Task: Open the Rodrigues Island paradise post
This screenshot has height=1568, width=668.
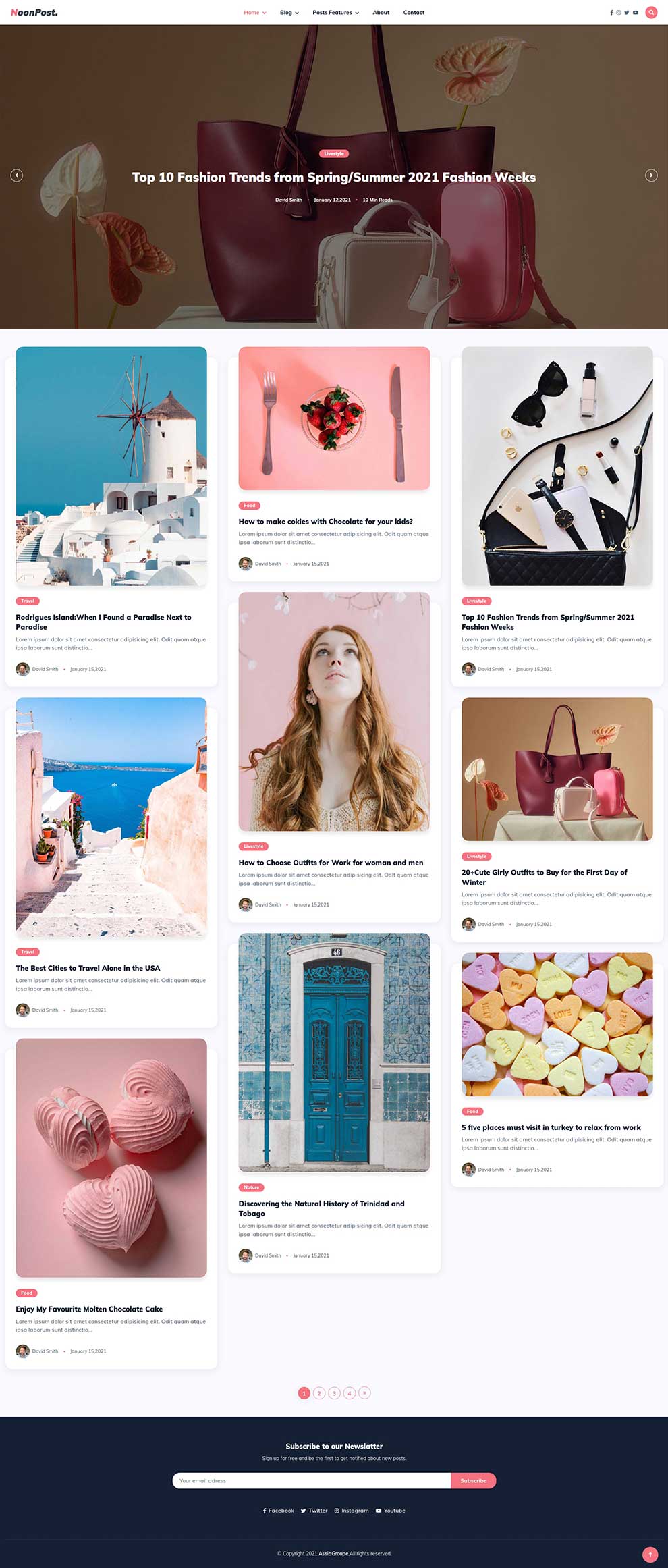Action: coord(103,622)
